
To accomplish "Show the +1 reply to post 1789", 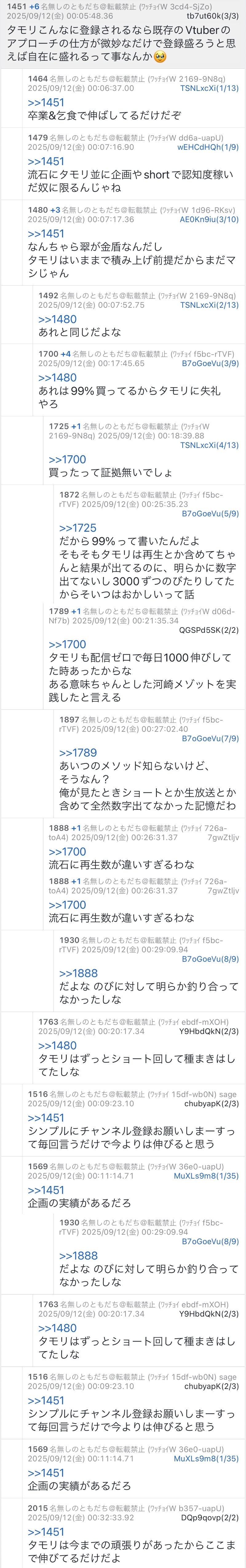I will (x=76, y=611).
